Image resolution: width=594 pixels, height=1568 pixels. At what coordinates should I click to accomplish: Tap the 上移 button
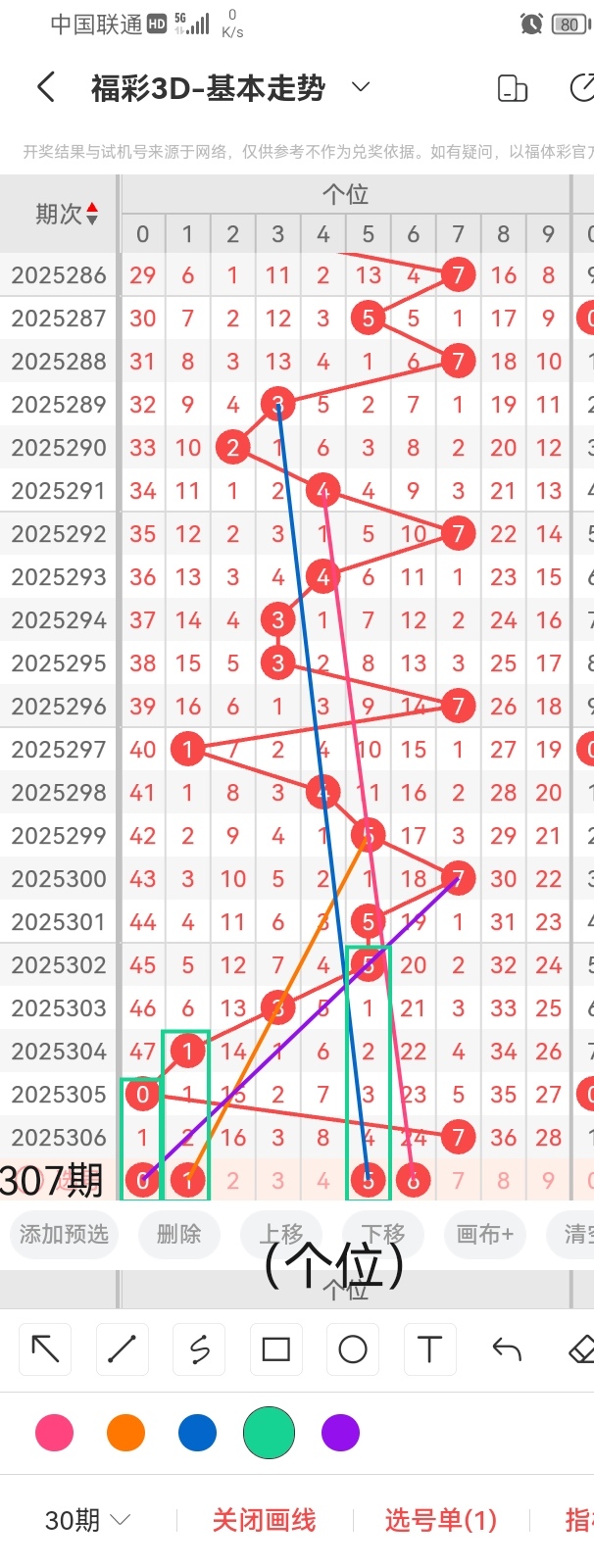(281, 1234)
